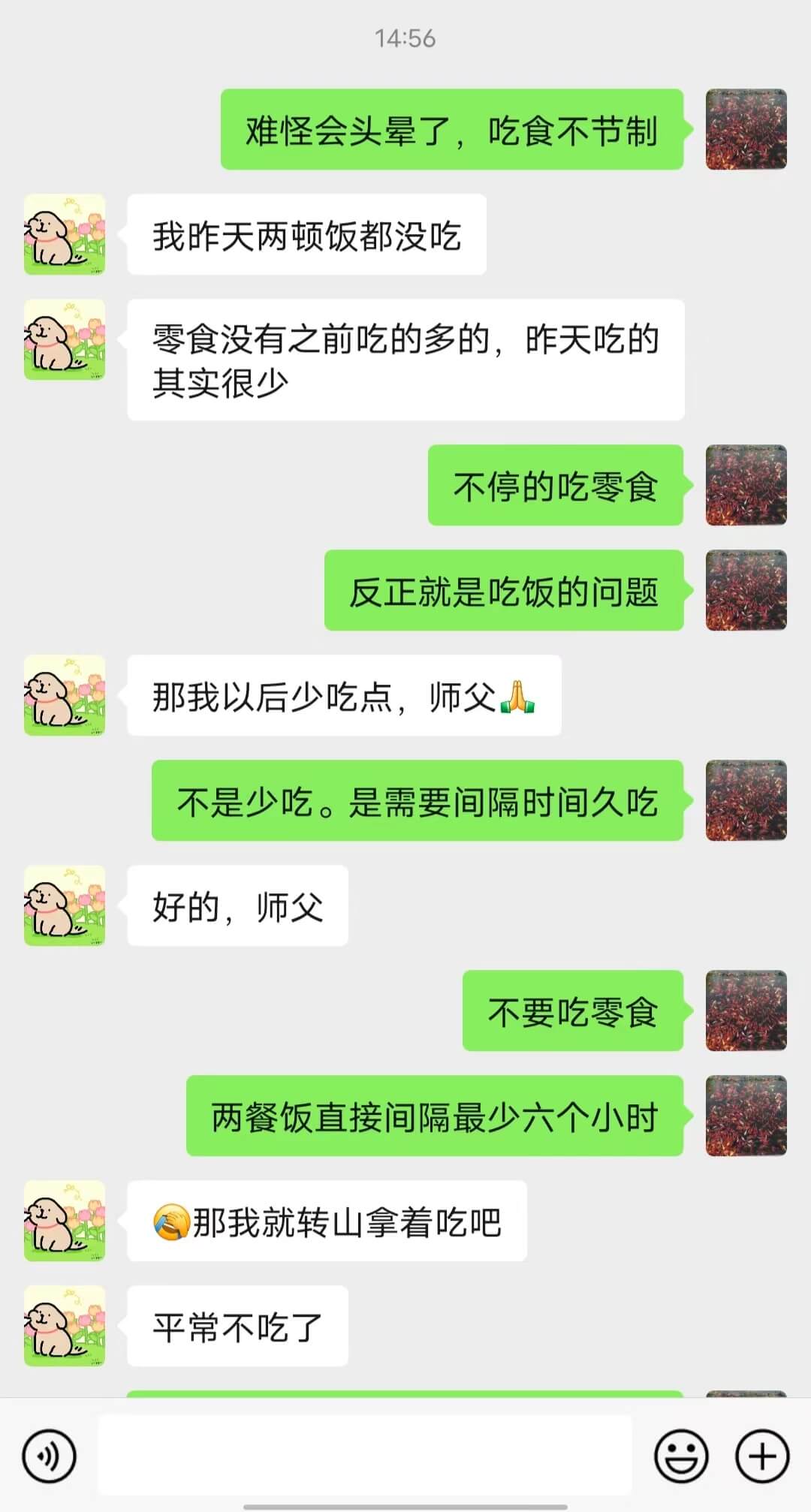Open puppy avatar next to 我昨天两顿饭都没吃
Viewport: 811px width, 1512px height.
[65, 235]
